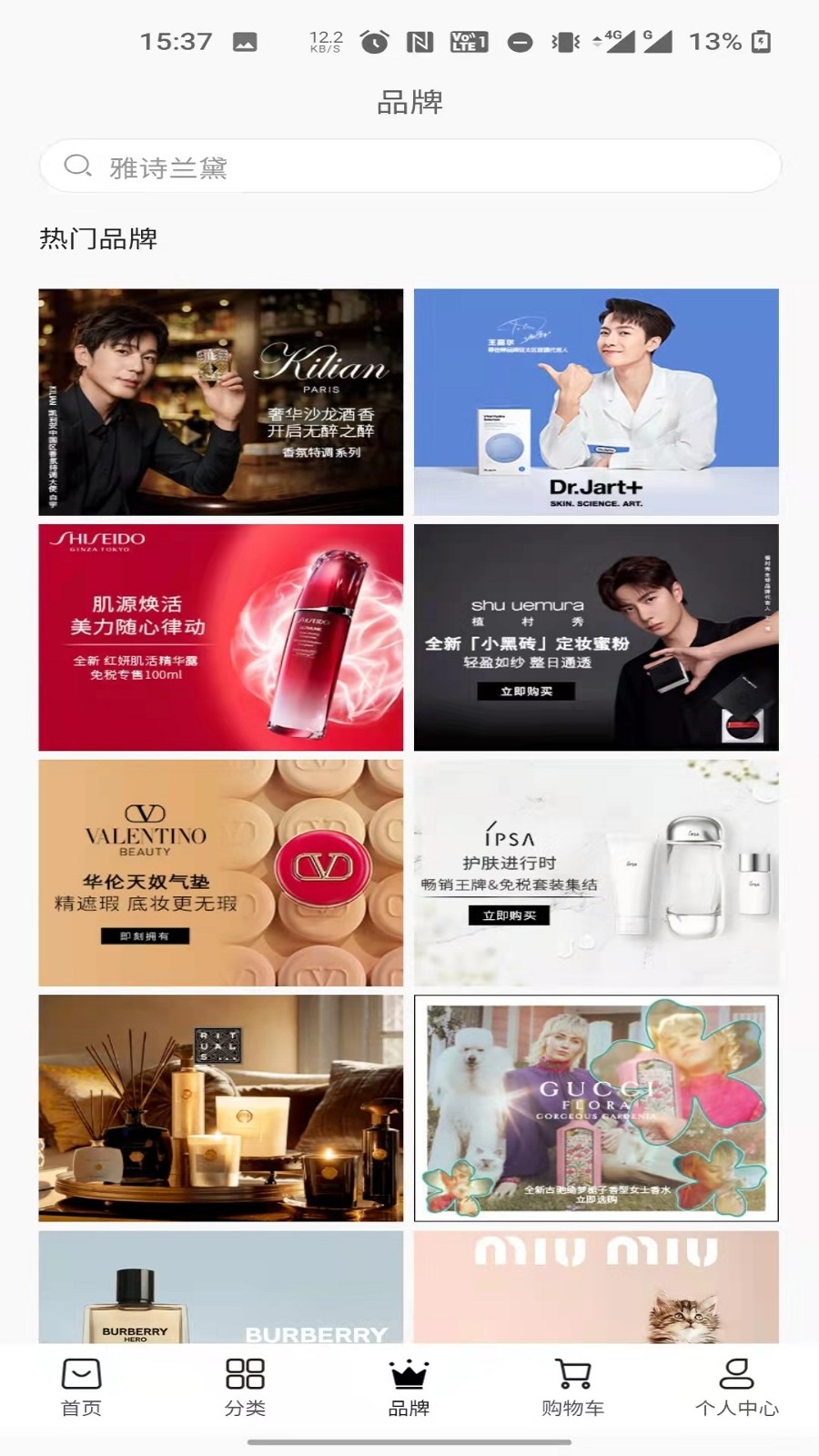Open the 购物车 shopping cart tab
The height and width of the screenshot is (1456, 819).
pyautogui.click(x=573, y=1388)
